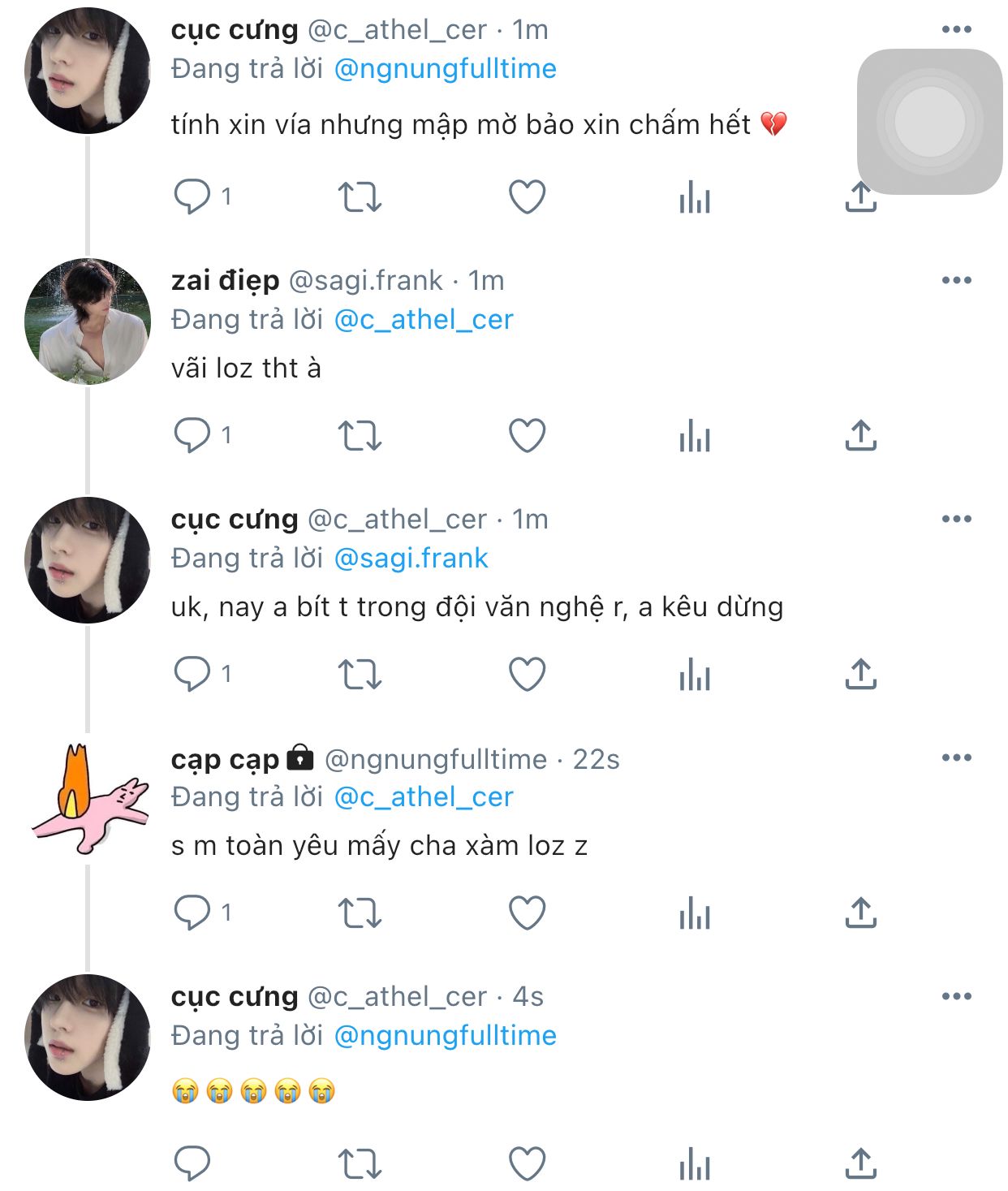View analytics for "tính xin vía" reply
This screenshot has height=1191, width=1008.
(x=695, y=197)
